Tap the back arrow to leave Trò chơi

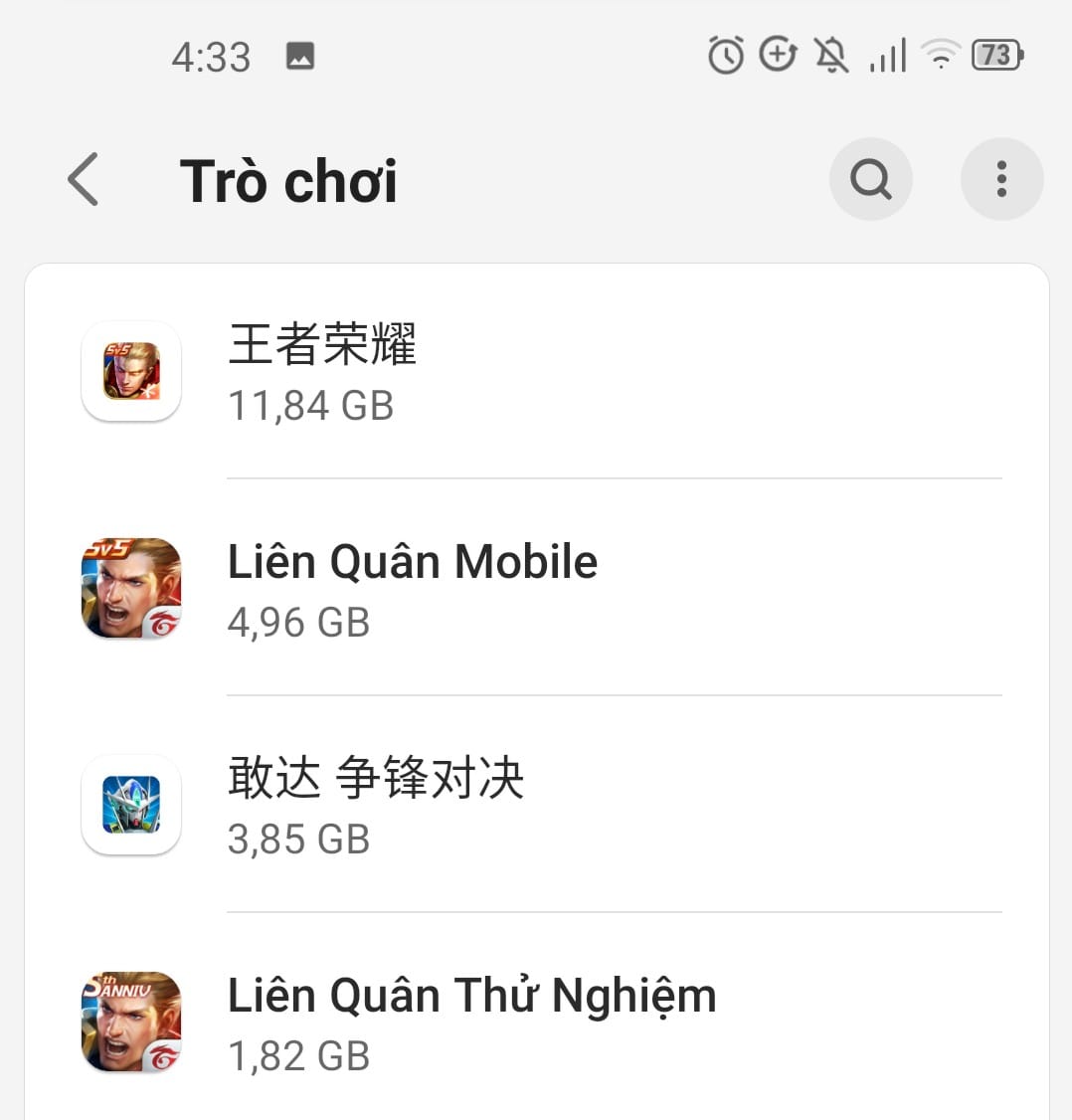click(x=83, y=180)
